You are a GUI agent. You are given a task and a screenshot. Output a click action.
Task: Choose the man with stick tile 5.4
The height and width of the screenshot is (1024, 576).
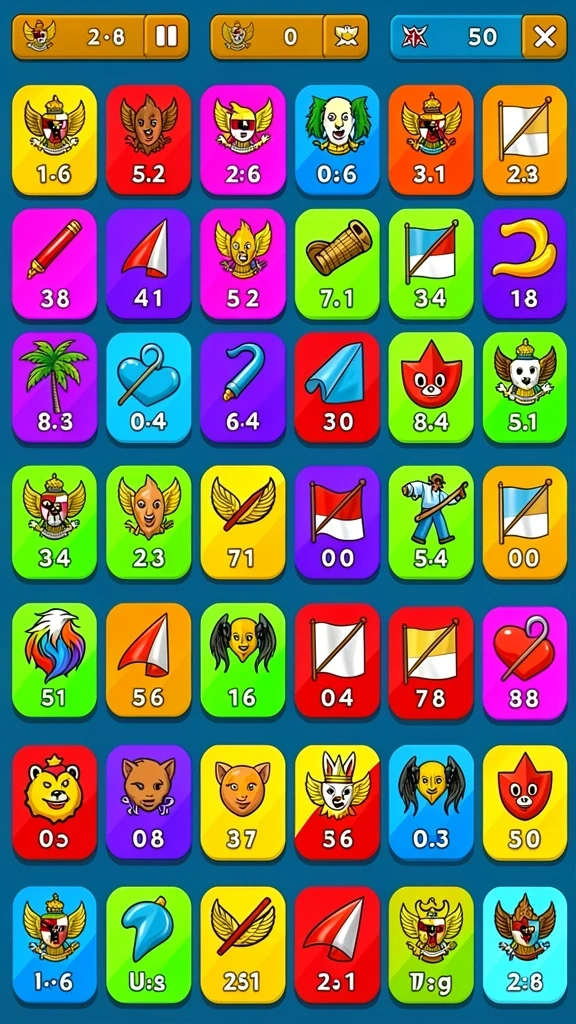click(431, 522)
